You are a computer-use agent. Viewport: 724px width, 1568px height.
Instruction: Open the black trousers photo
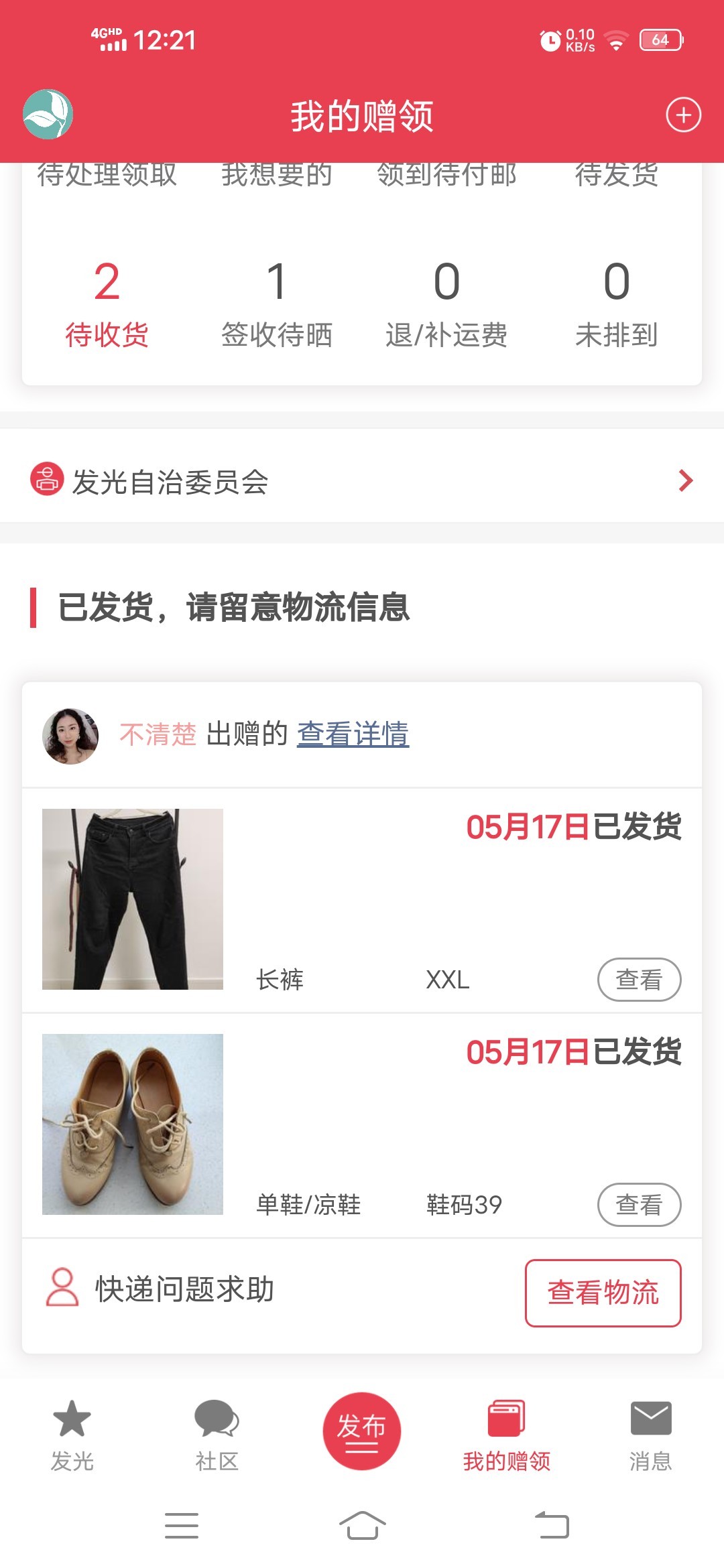pos(133,899)
